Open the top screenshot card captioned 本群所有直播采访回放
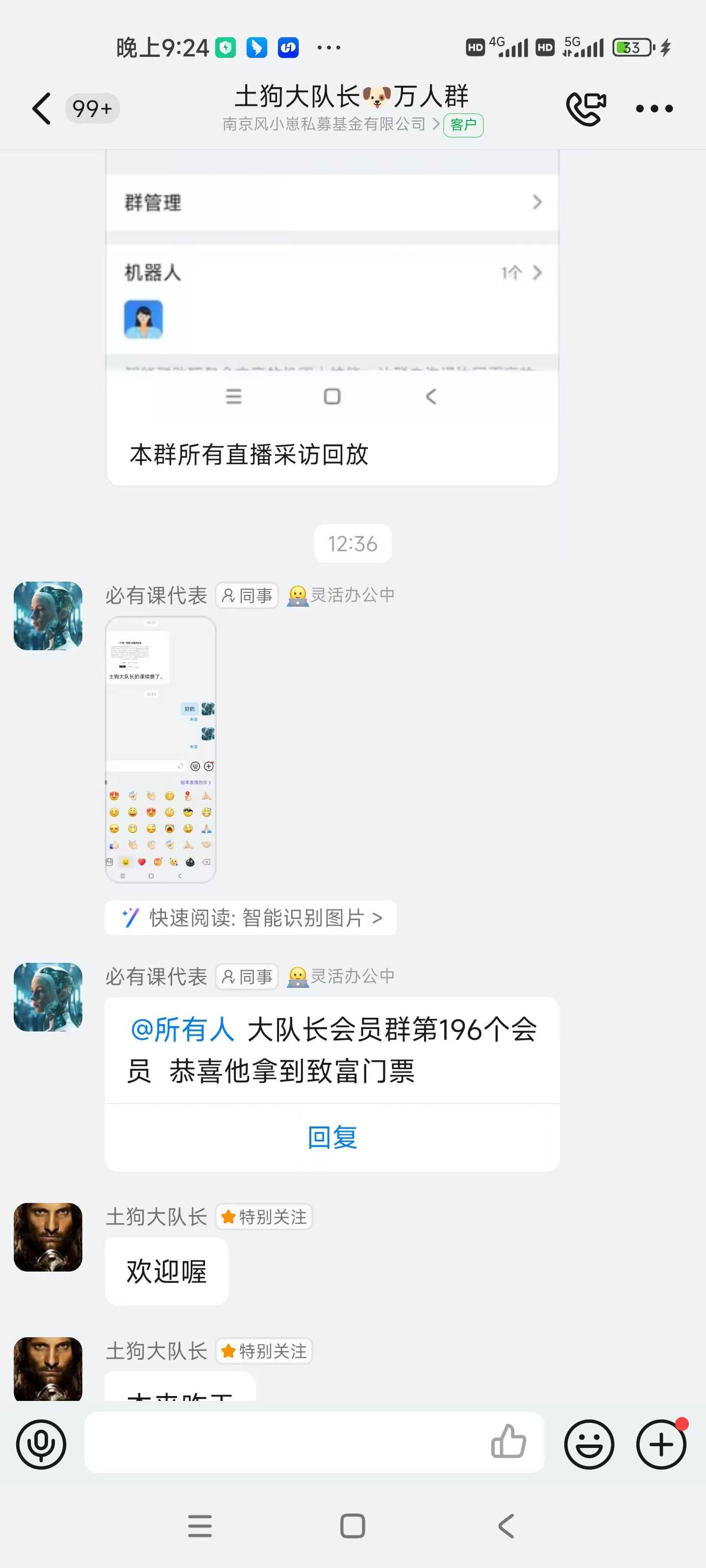Screen dimensions: 706x1568 tap(332, 317)
